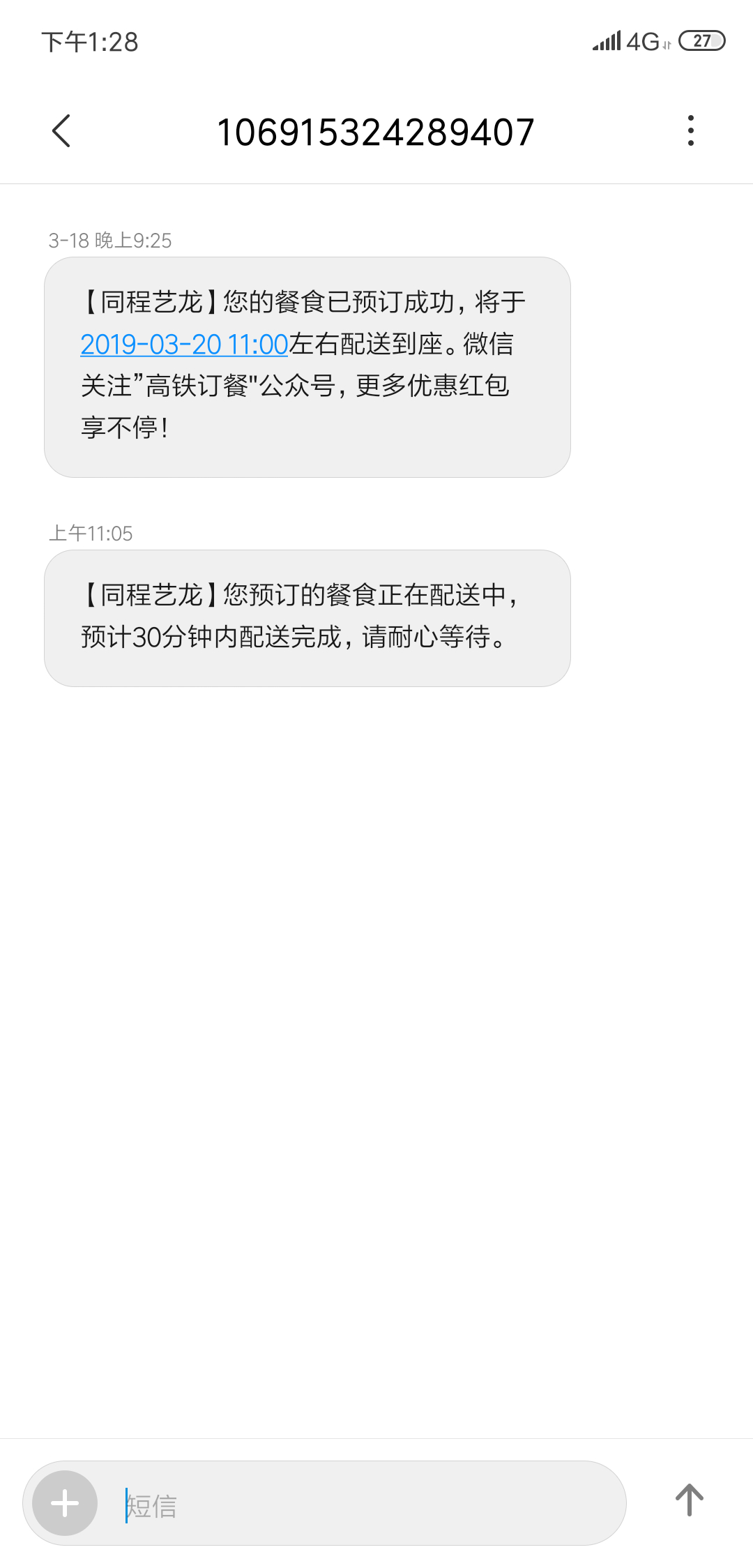Go back to the message list
The image size is (753, 1568).
tap(61, 131)
